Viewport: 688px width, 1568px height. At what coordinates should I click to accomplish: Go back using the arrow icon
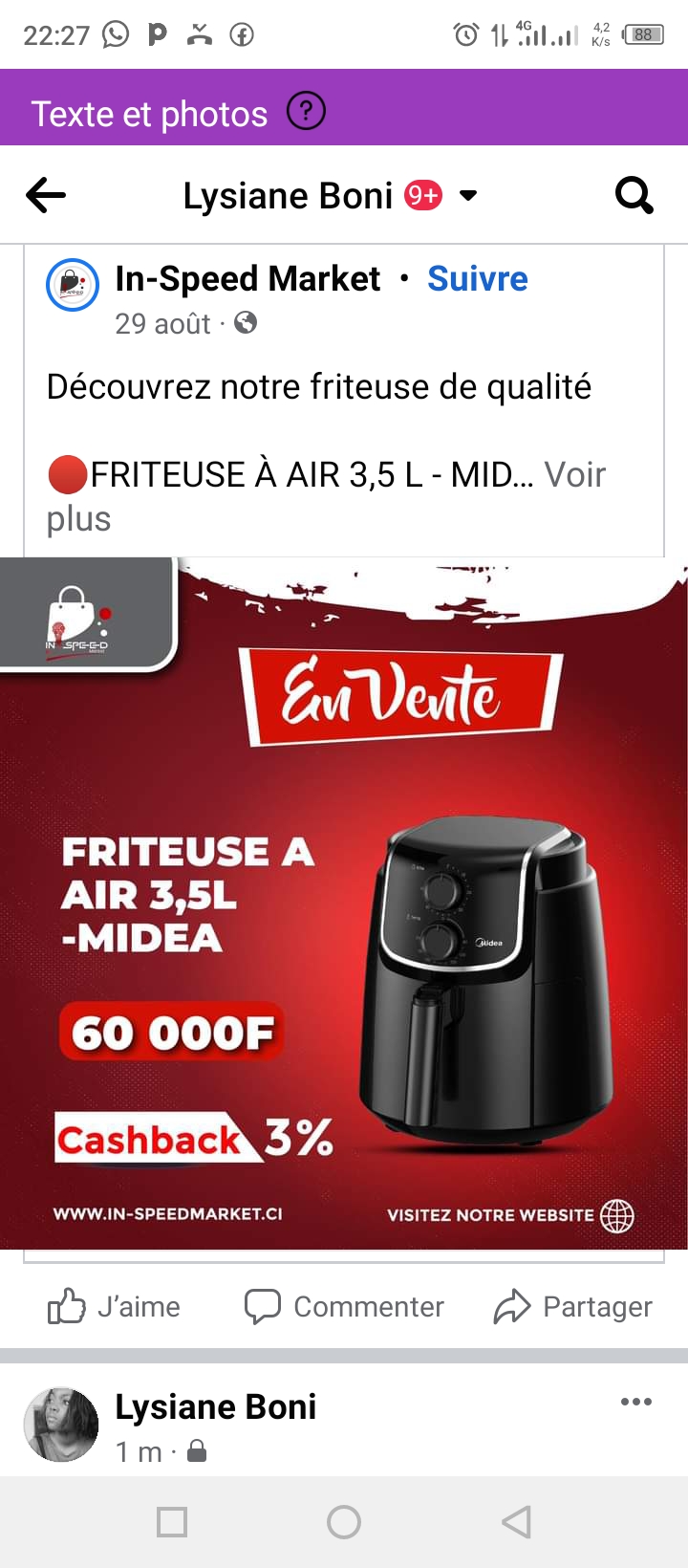point(46,196)
